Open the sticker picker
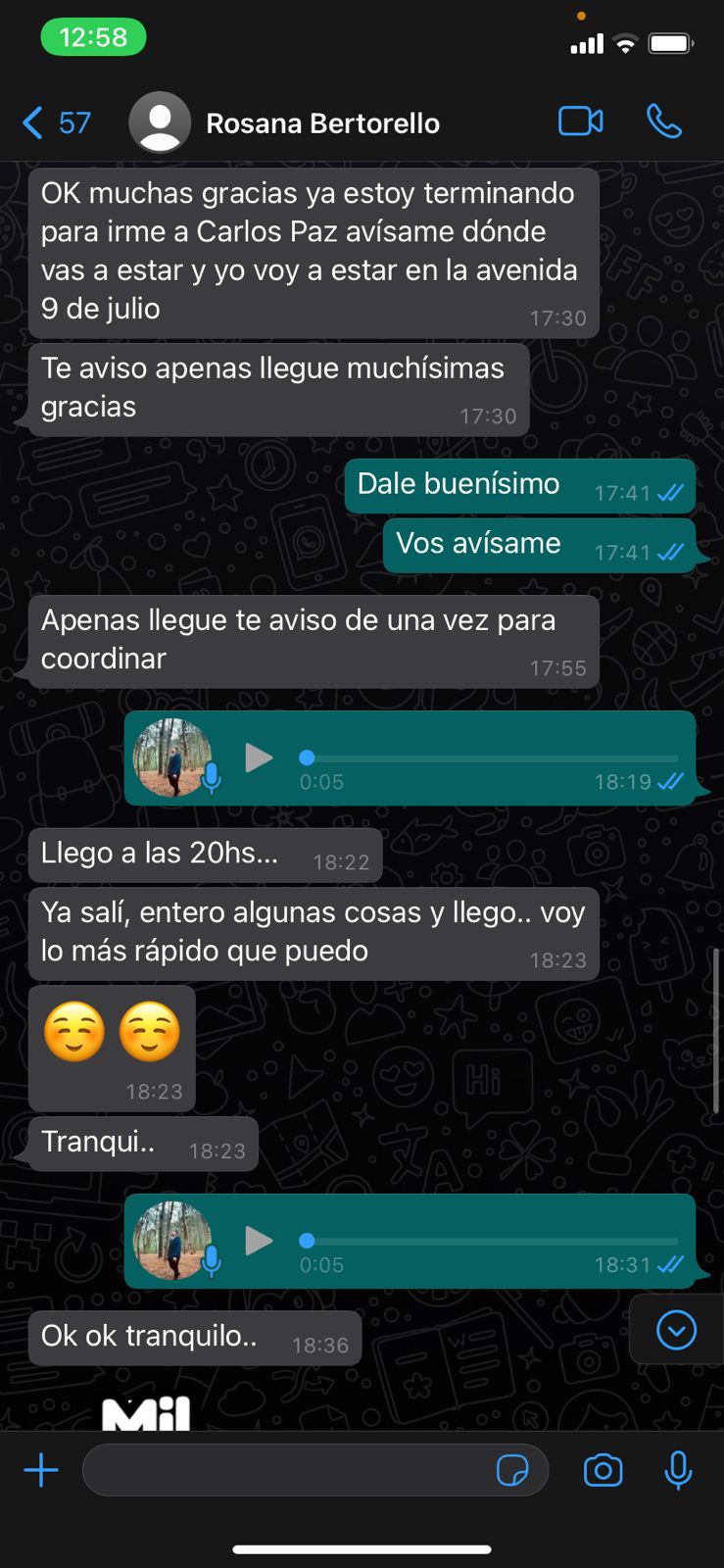The height and width of the screenshot is (1568, 724). [x=512, y=1470]
